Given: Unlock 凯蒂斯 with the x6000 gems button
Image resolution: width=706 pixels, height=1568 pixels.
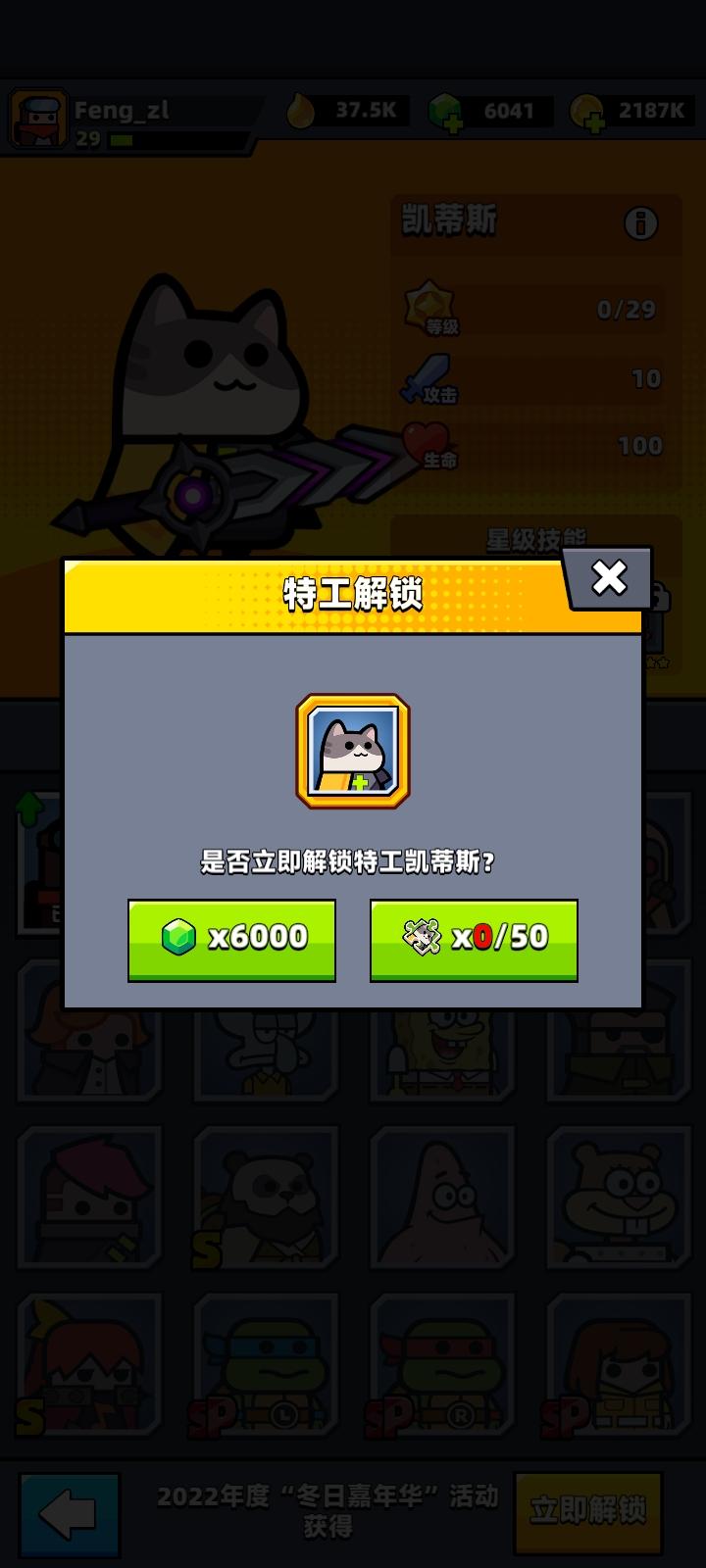Looking at the screenshot, I should click(231, 939).
